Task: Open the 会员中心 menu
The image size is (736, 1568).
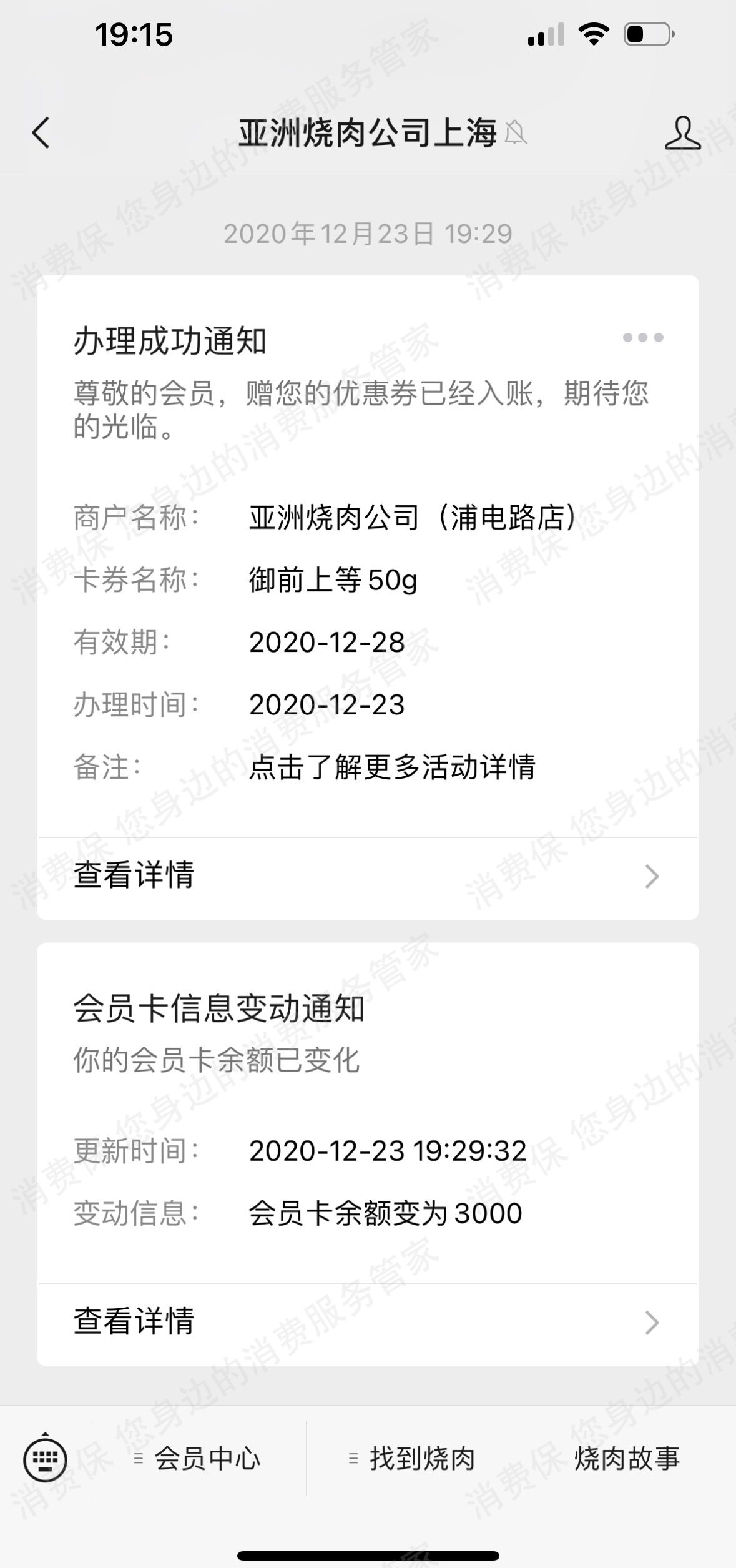Action: pyautogui.click(x=199, y=1459)
